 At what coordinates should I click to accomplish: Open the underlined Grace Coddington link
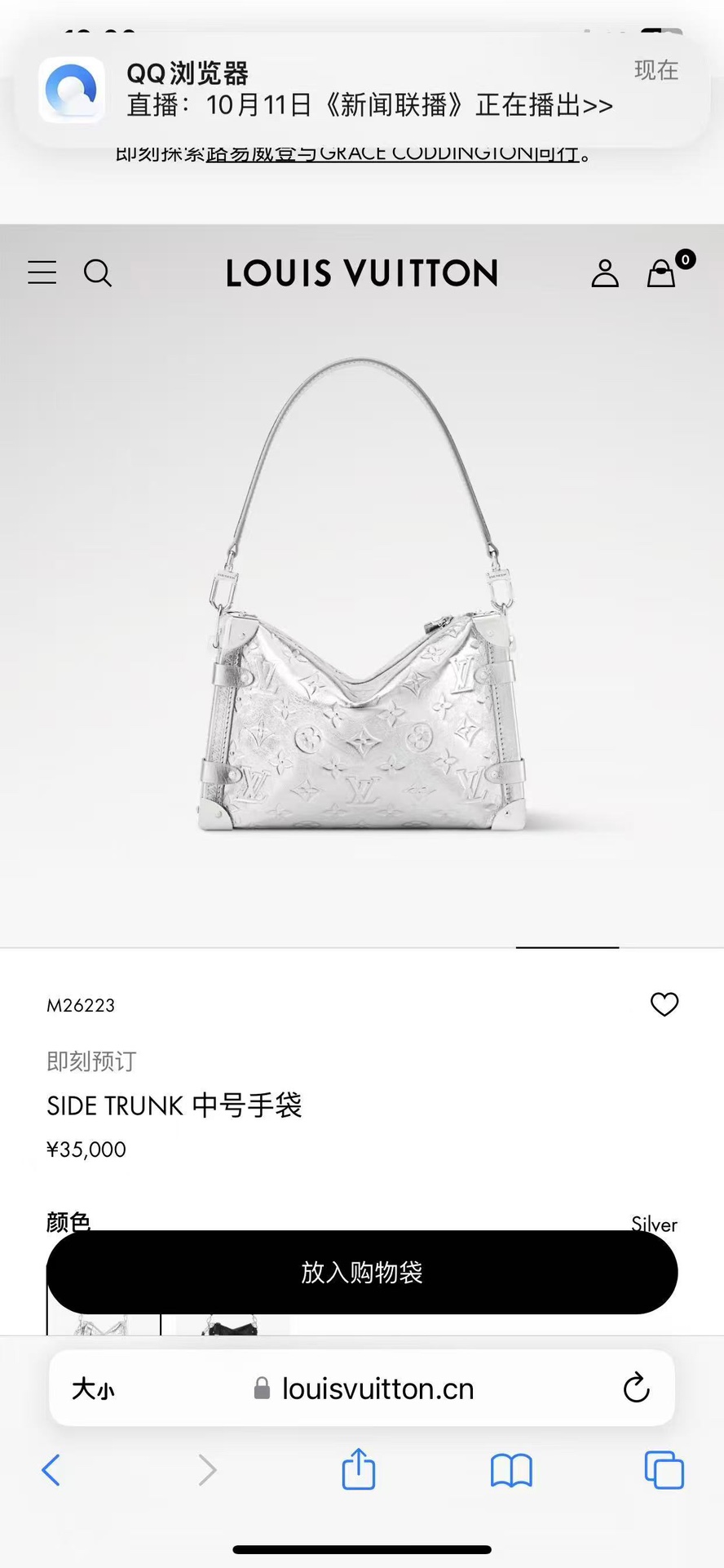point(391,153)
